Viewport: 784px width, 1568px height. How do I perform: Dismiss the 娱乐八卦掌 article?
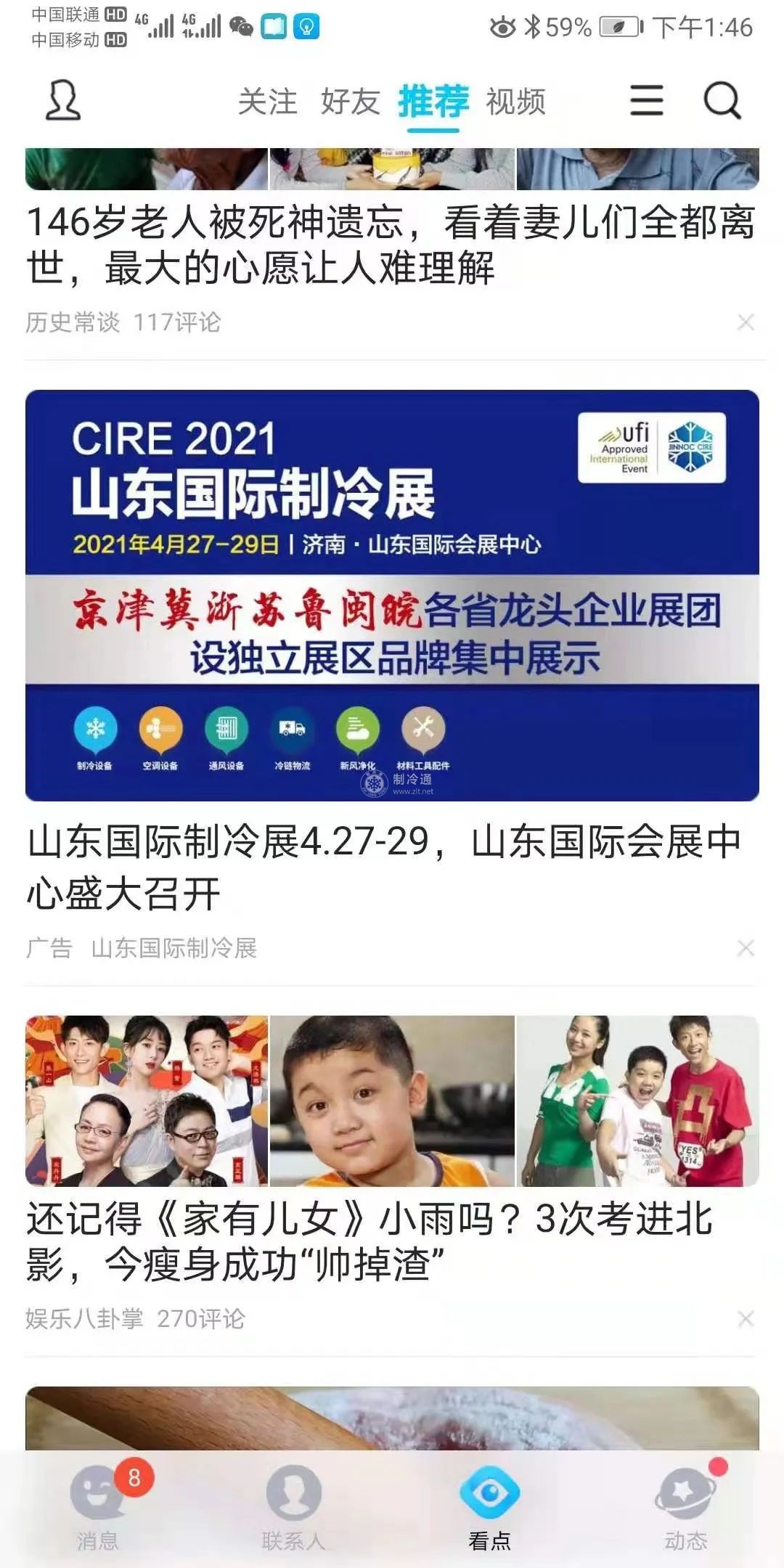coord(746,1319)
